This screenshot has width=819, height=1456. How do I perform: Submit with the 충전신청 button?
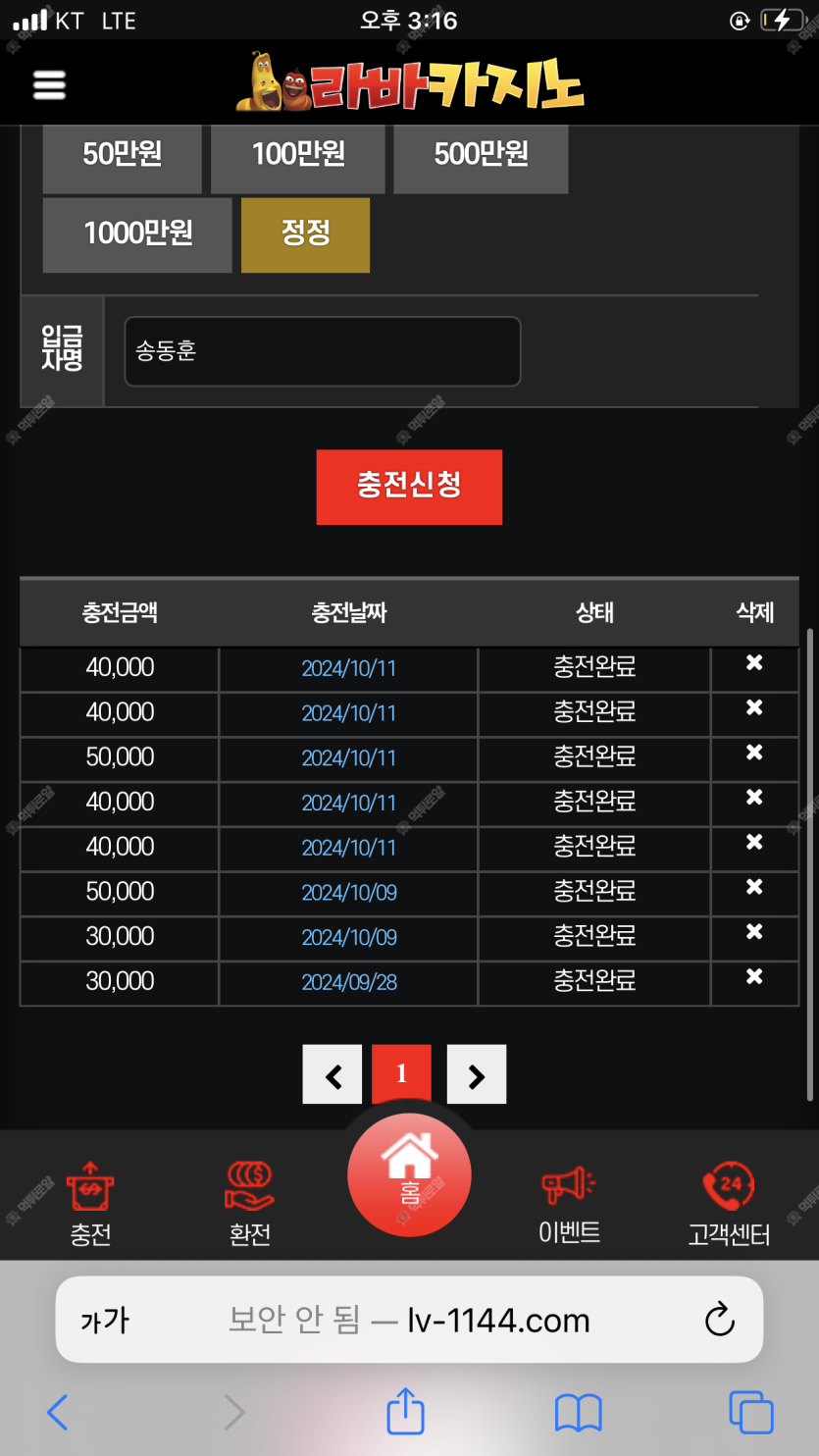coord(409,487)
